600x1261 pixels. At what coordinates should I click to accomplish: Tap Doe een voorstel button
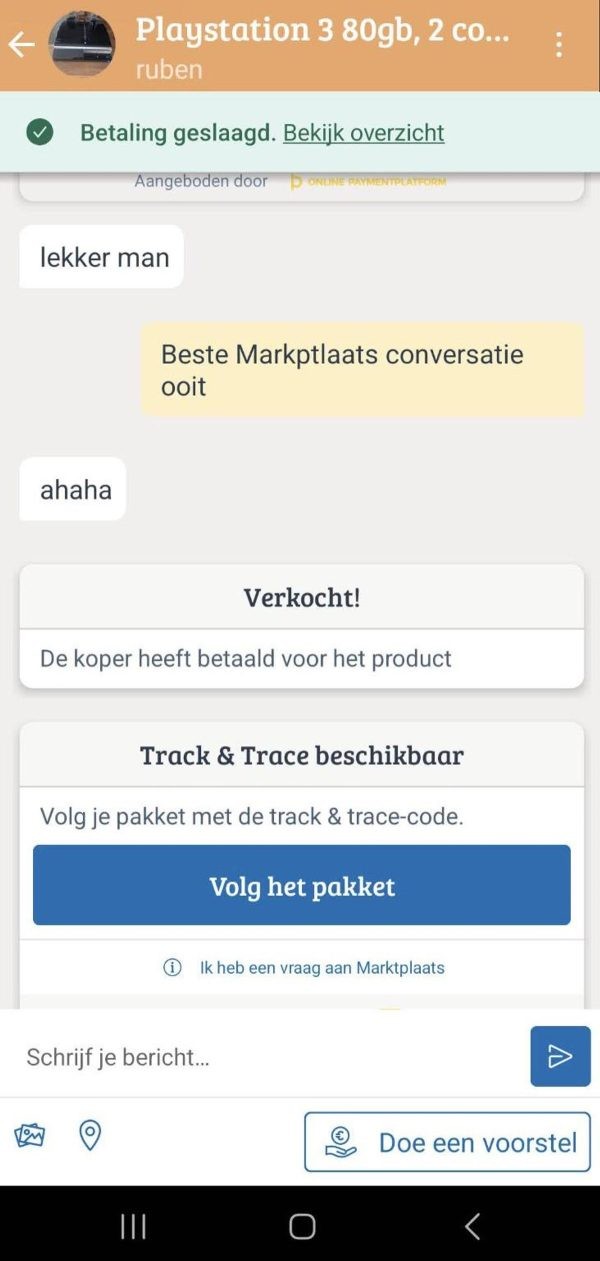point(447,1142)
